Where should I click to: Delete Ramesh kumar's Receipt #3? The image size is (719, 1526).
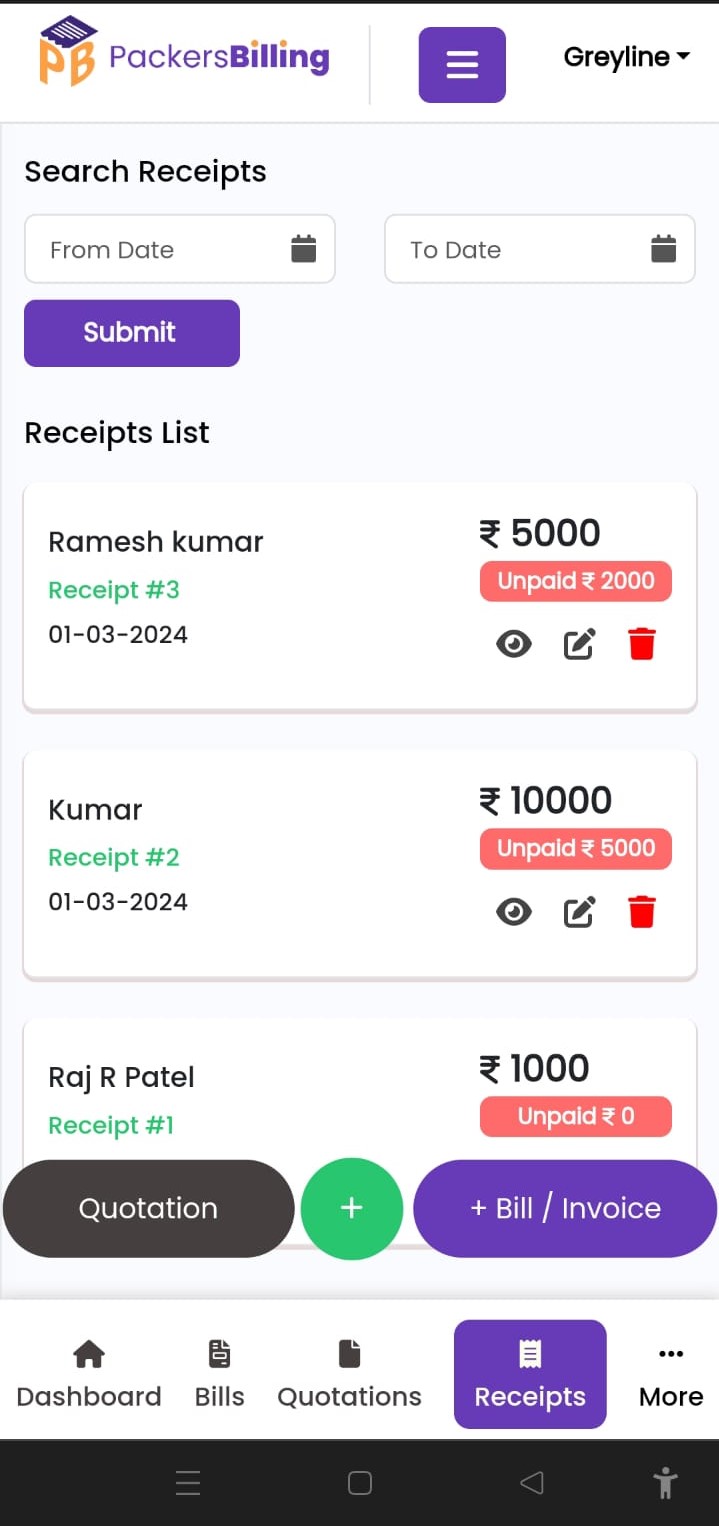[x=642, y=644]
